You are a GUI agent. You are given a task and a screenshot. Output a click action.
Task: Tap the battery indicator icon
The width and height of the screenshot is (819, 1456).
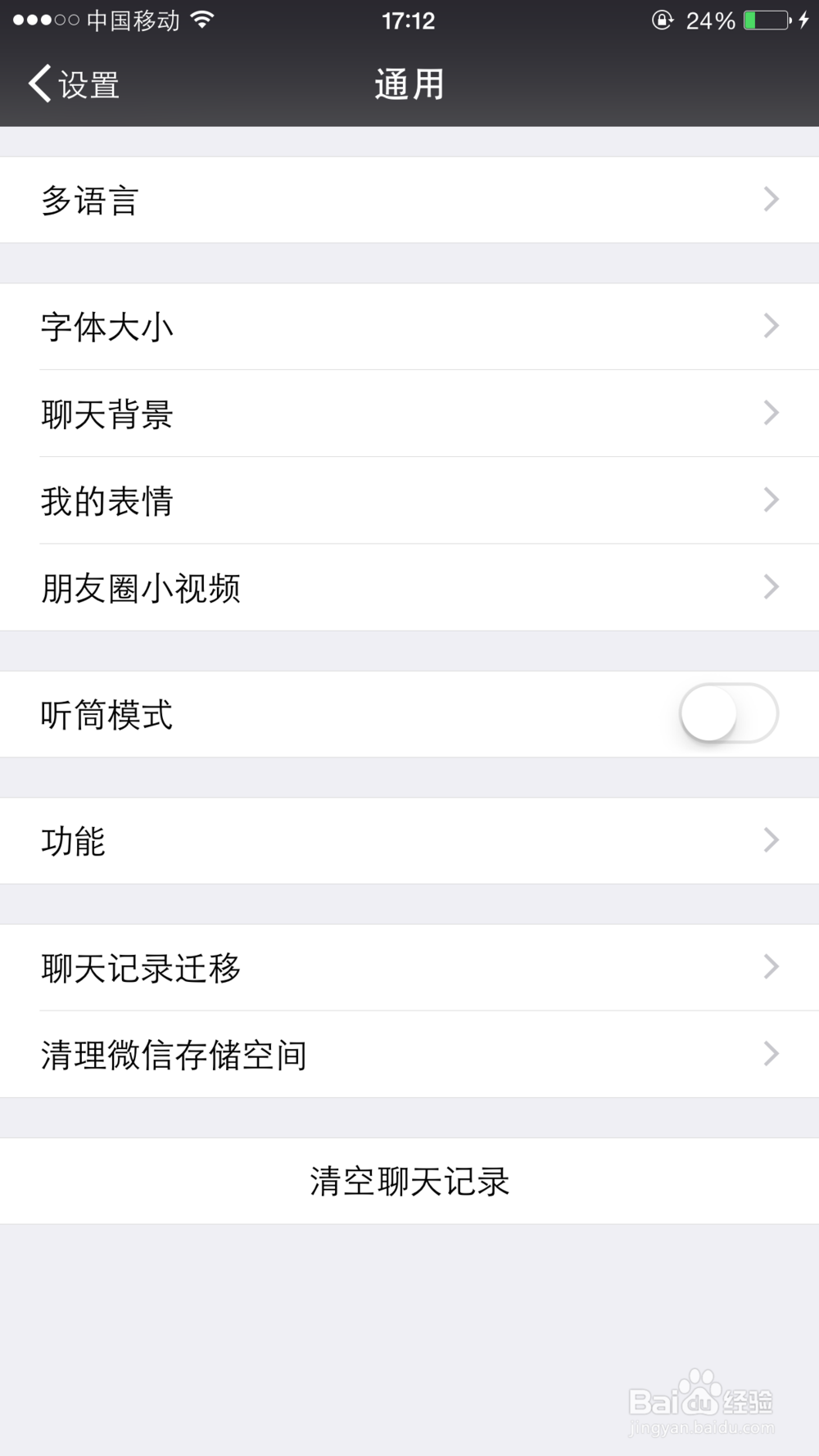(x=764, y=20)
